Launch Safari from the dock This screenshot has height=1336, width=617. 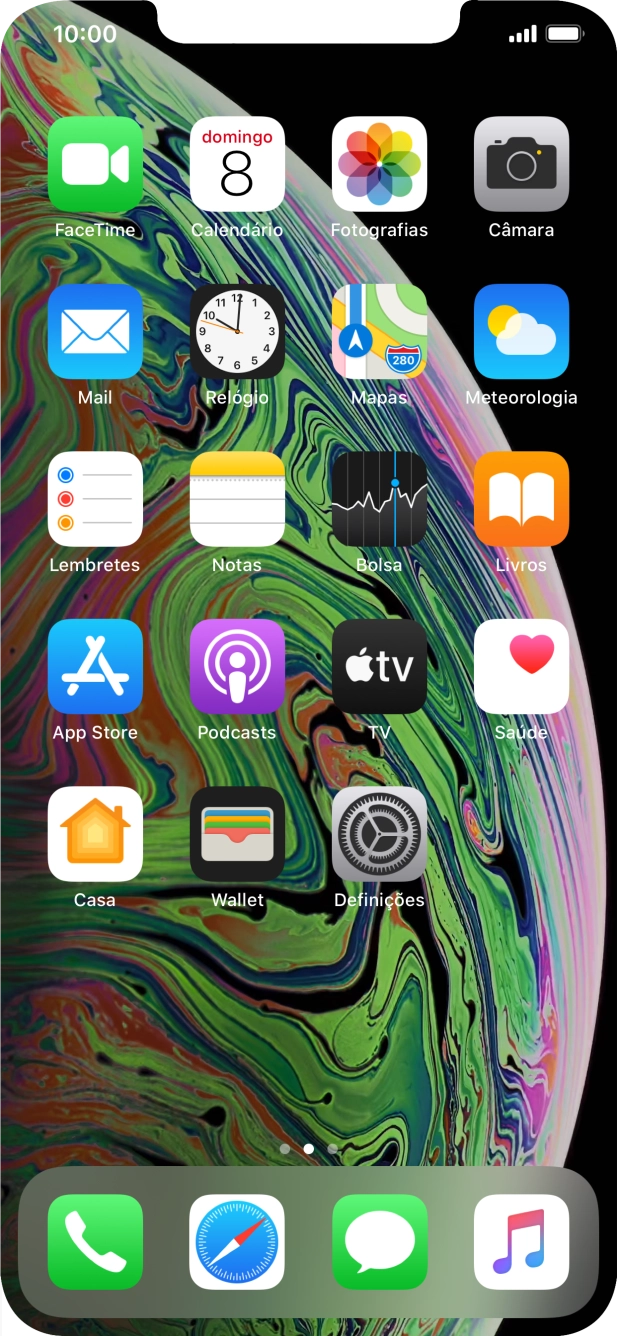pos(237,1241)
